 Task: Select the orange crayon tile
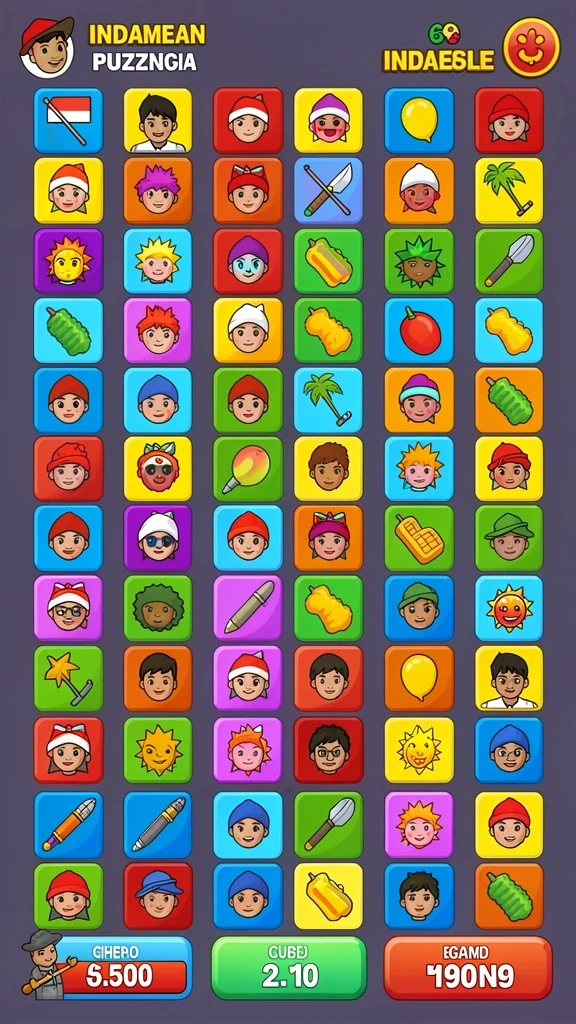click(69, 825)
